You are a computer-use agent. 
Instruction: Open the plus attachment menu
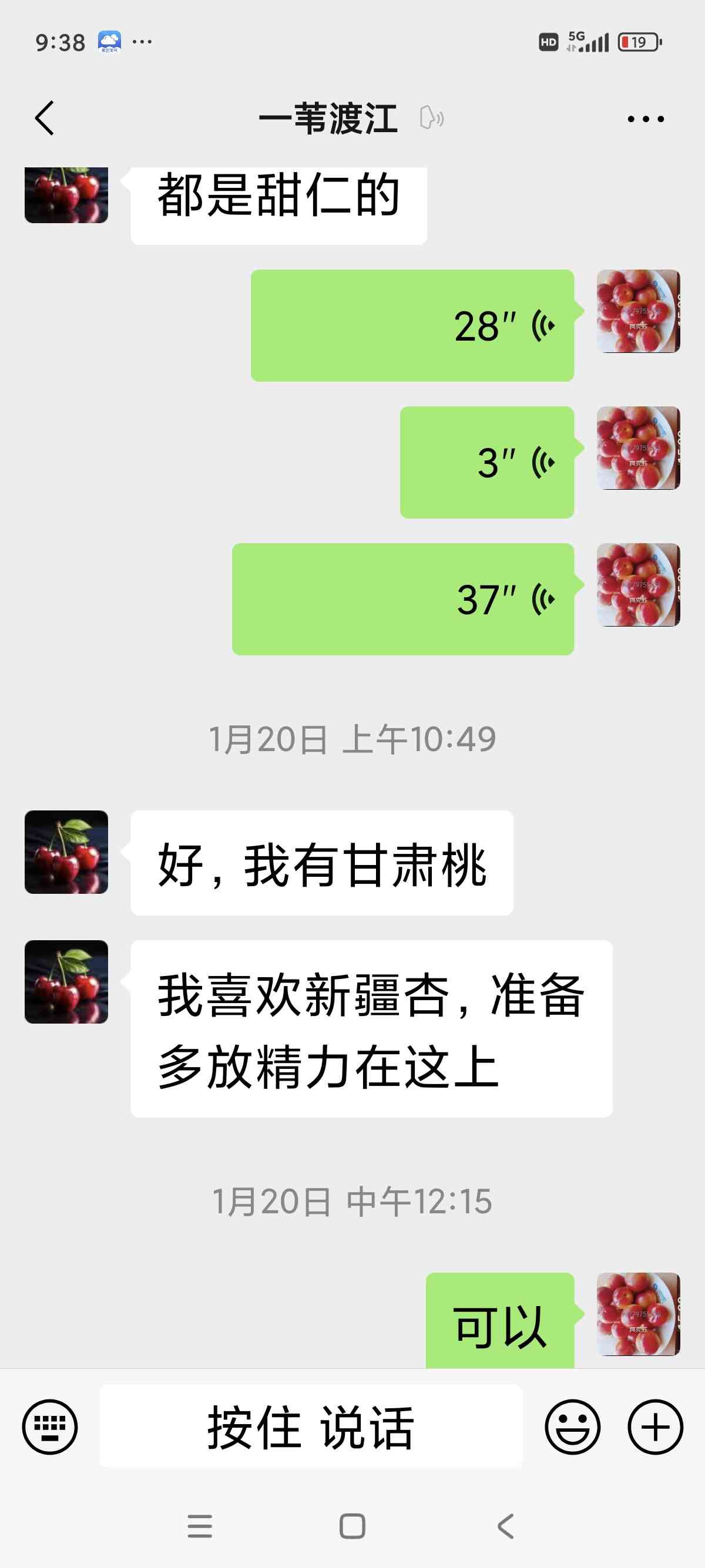click(655, 1427)
